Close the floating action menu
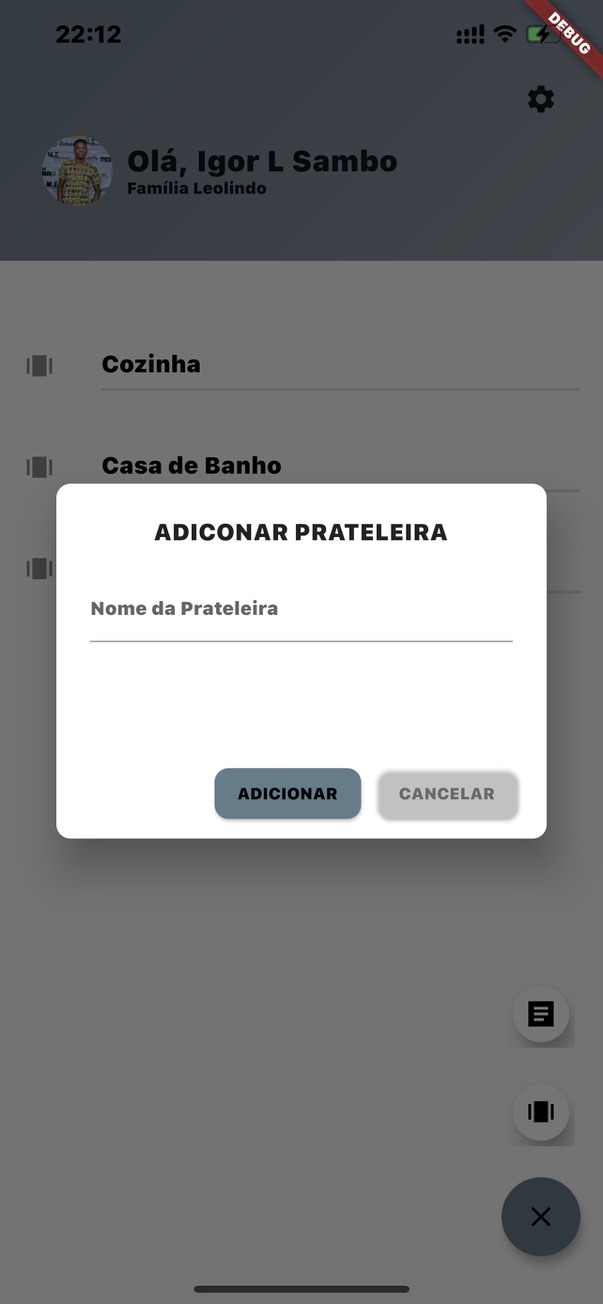The width and height of the screenshot is (603, 1304). click(x=541, y=1216)
